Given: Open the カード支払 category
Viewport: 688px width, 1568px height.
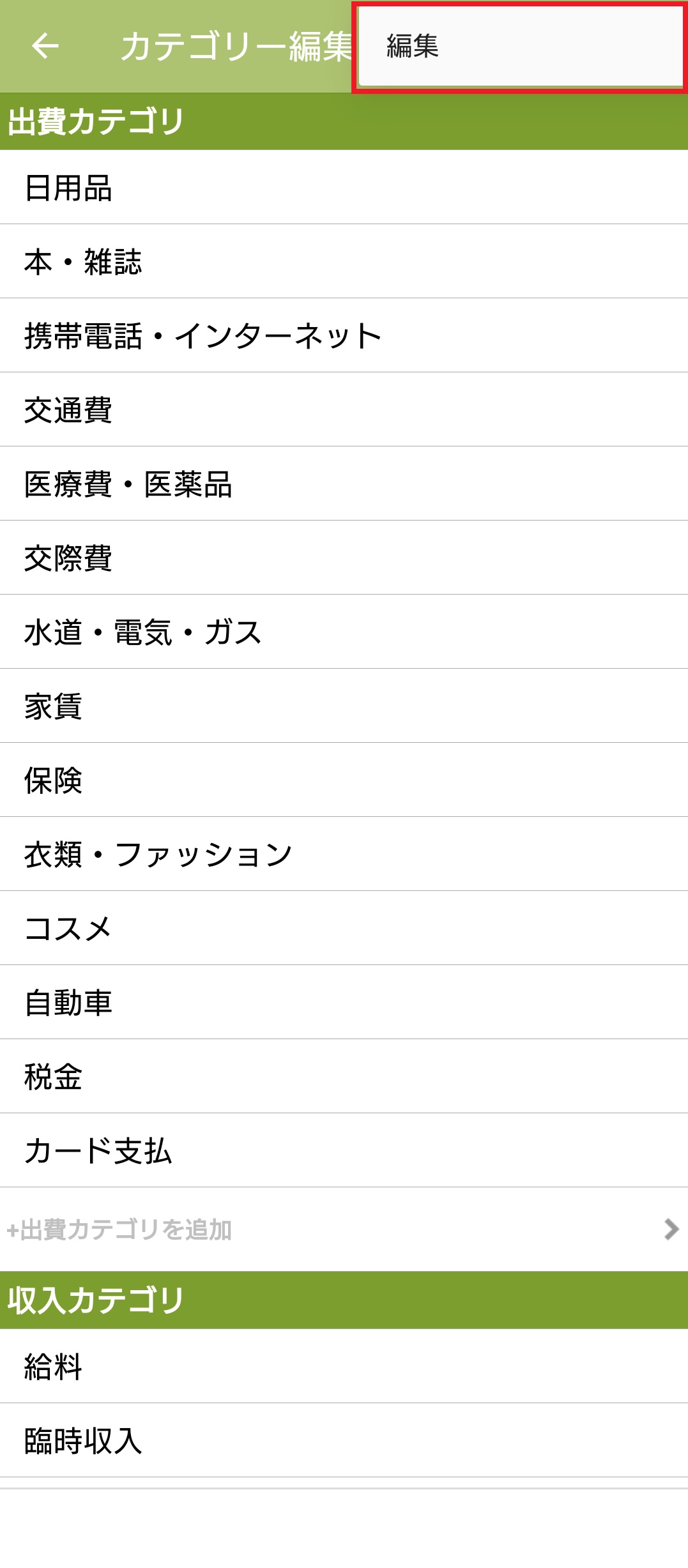Looking at the screenshot, I should click(x=344, y=1151).
